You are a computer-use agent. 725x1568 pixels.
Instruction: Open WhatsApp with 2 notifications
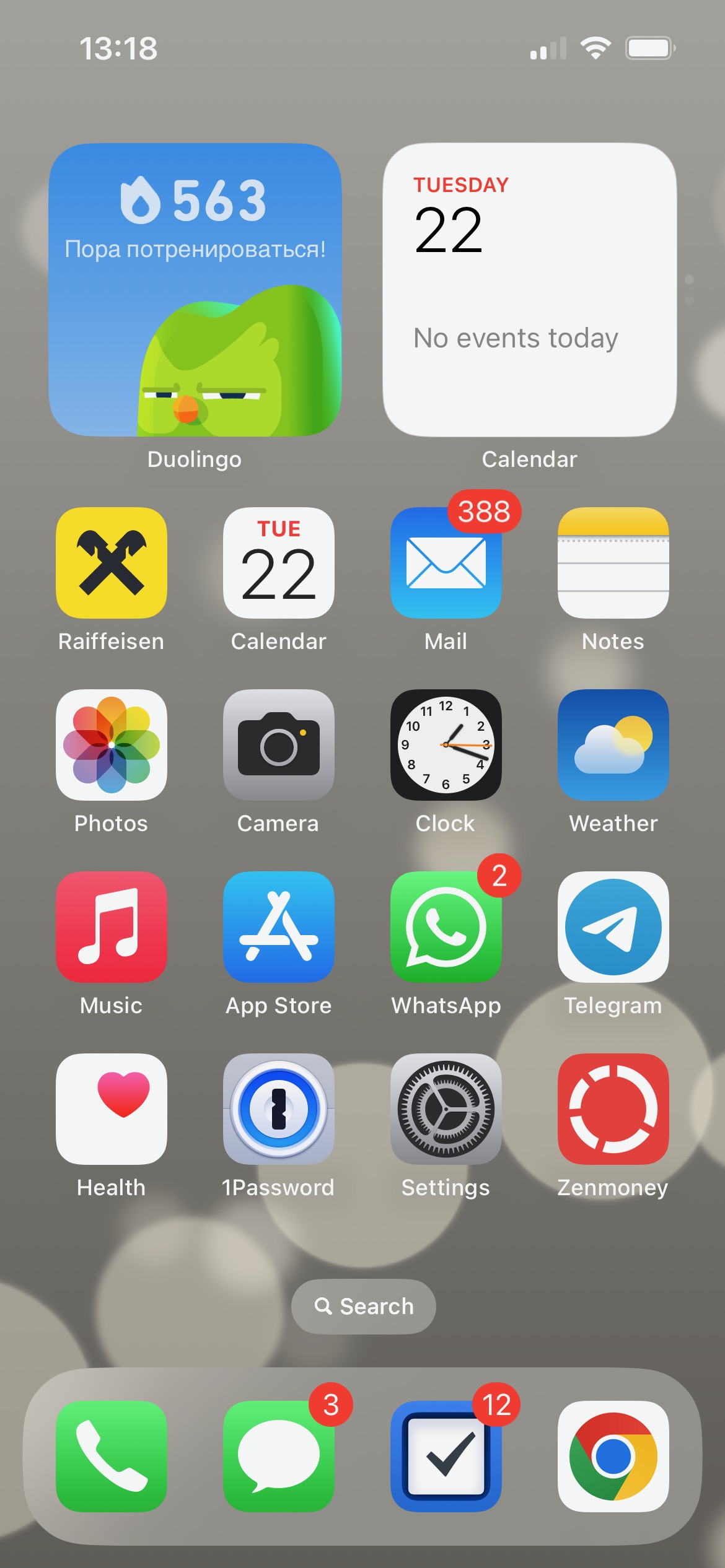(x=446, y=926)
